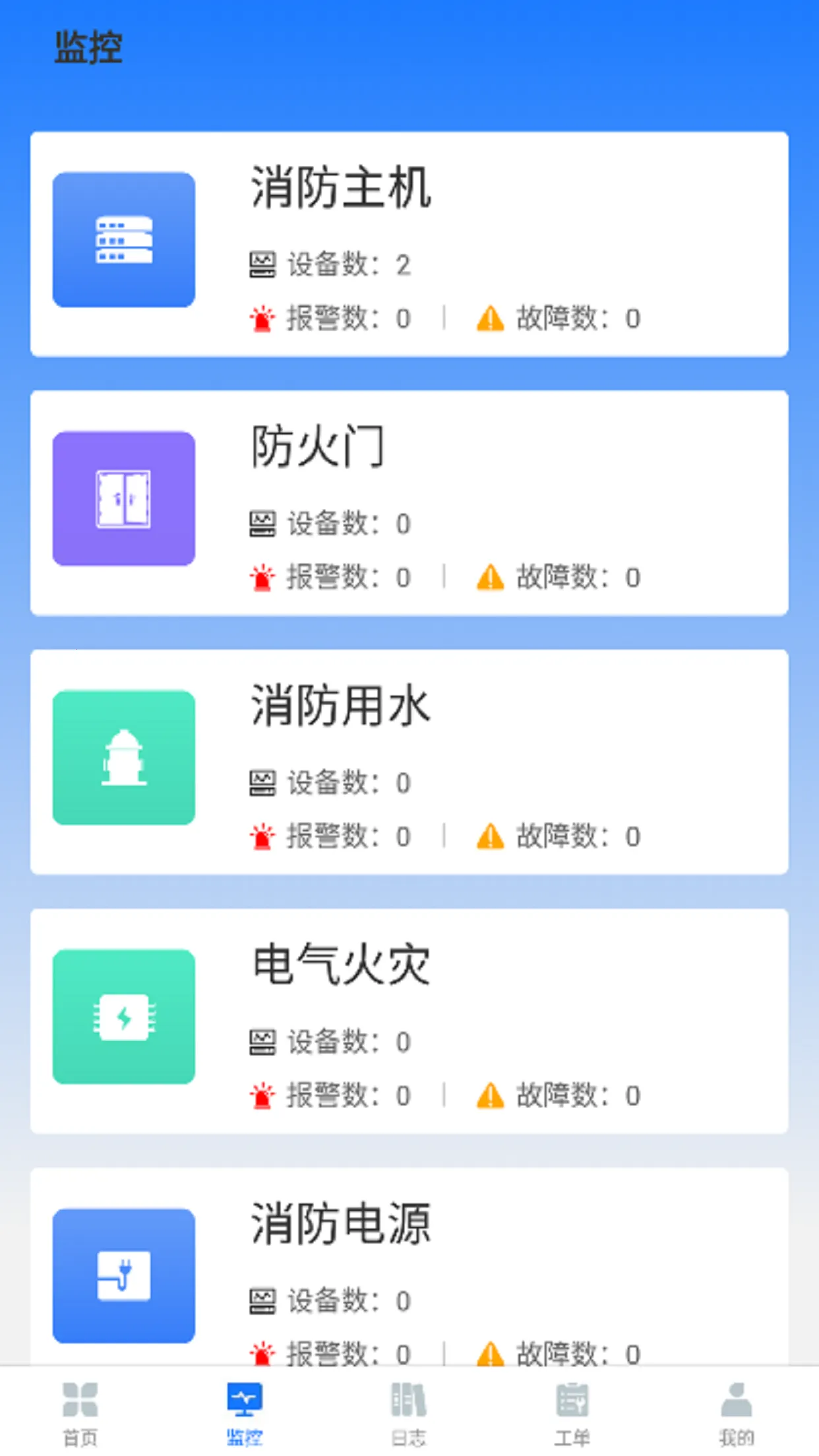Open the 电气火灾 monitoring card

pos(409,1021)
